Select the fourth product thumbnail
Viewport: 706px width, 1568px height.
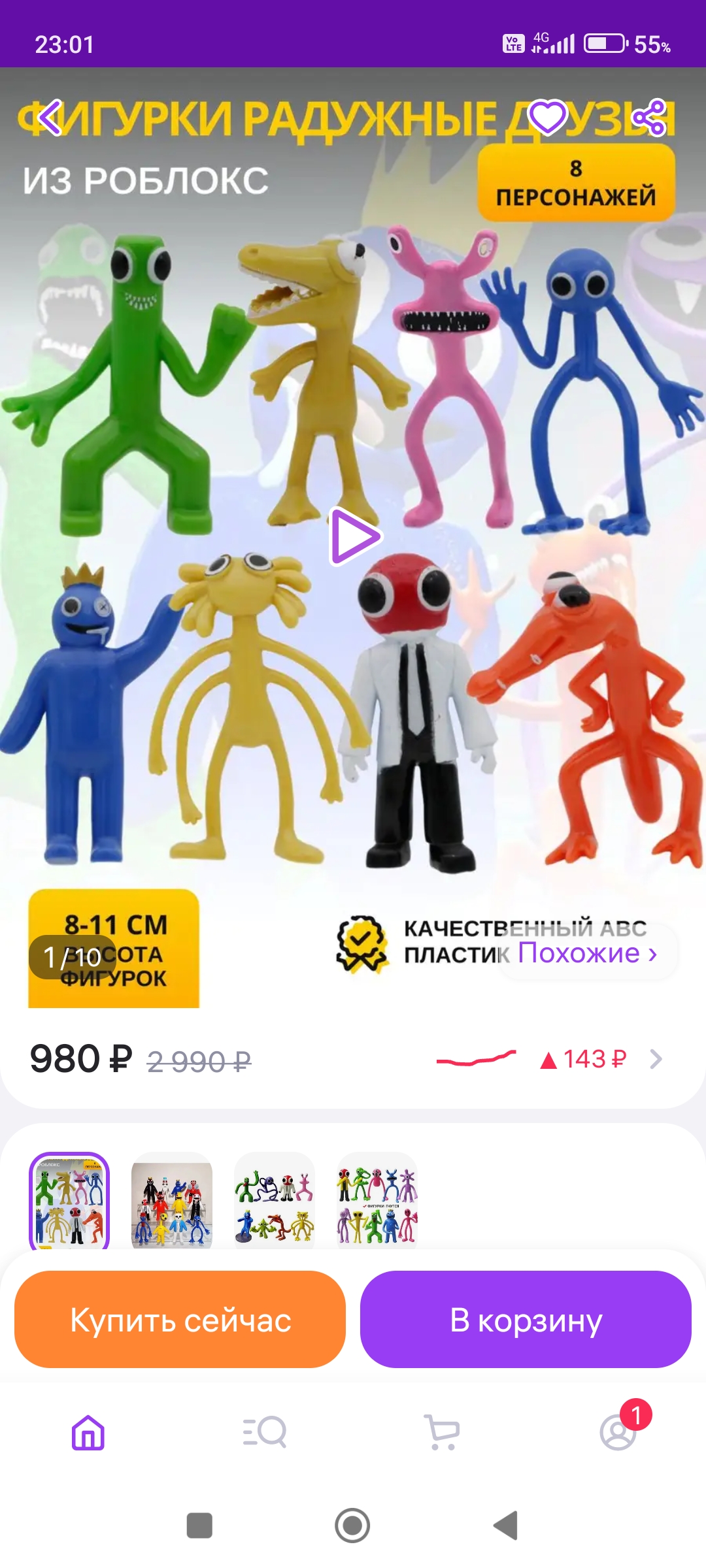click(x=377, y=1201)
